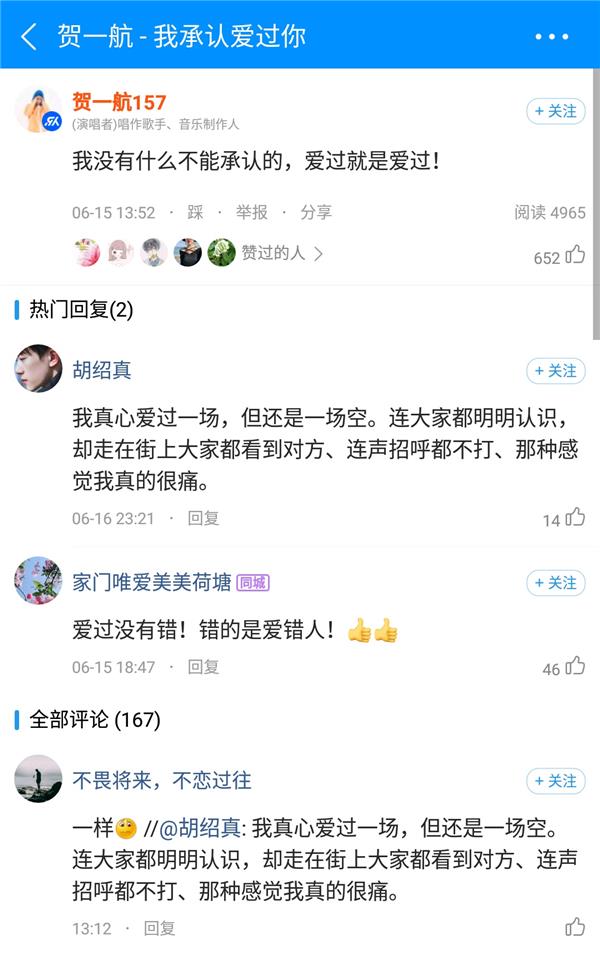Report the main post via 举报
This screenshot has height=953, width=600.
(x=251, y=212)
